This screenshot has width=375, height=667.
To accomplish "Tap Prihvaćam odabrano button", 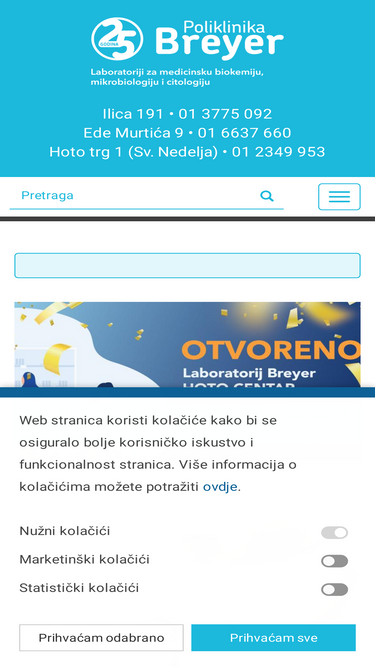I will 101,638.
